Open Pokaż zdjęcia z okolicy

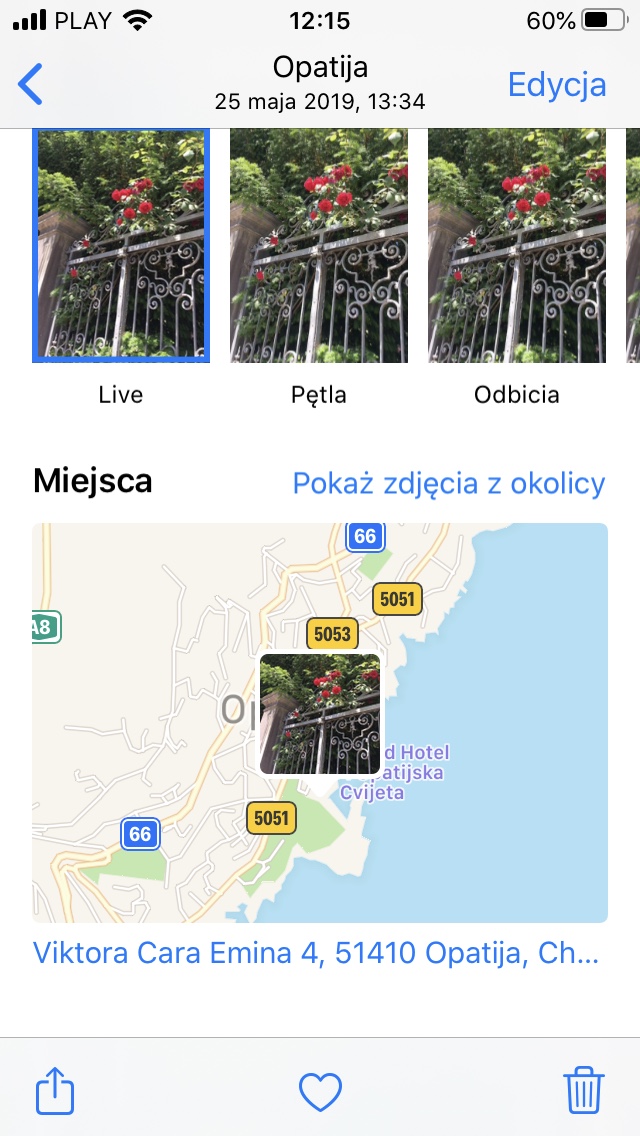(449, 484)
